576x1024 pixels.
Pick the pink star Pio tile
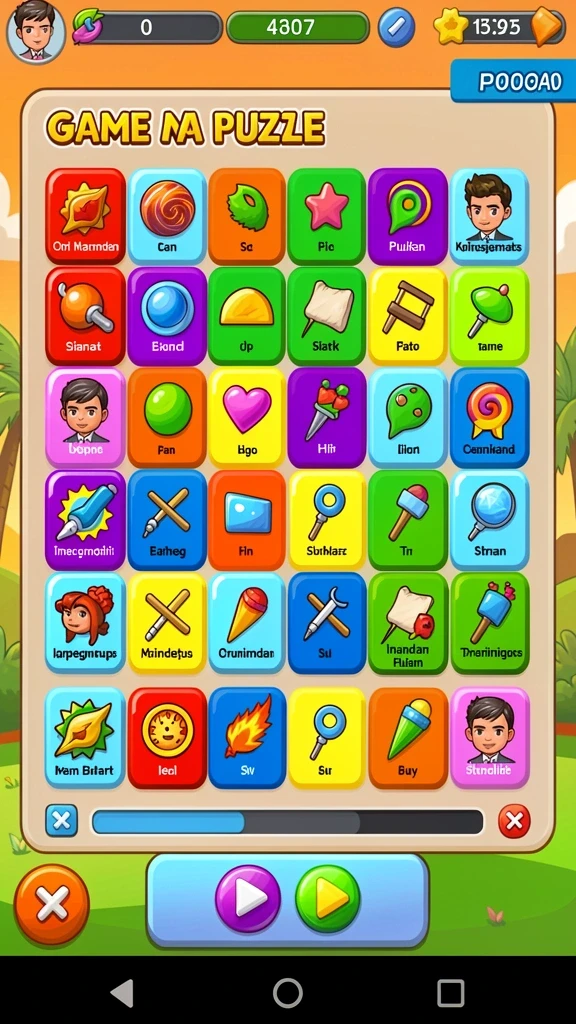pyautogui.click(x=326, y=216)
